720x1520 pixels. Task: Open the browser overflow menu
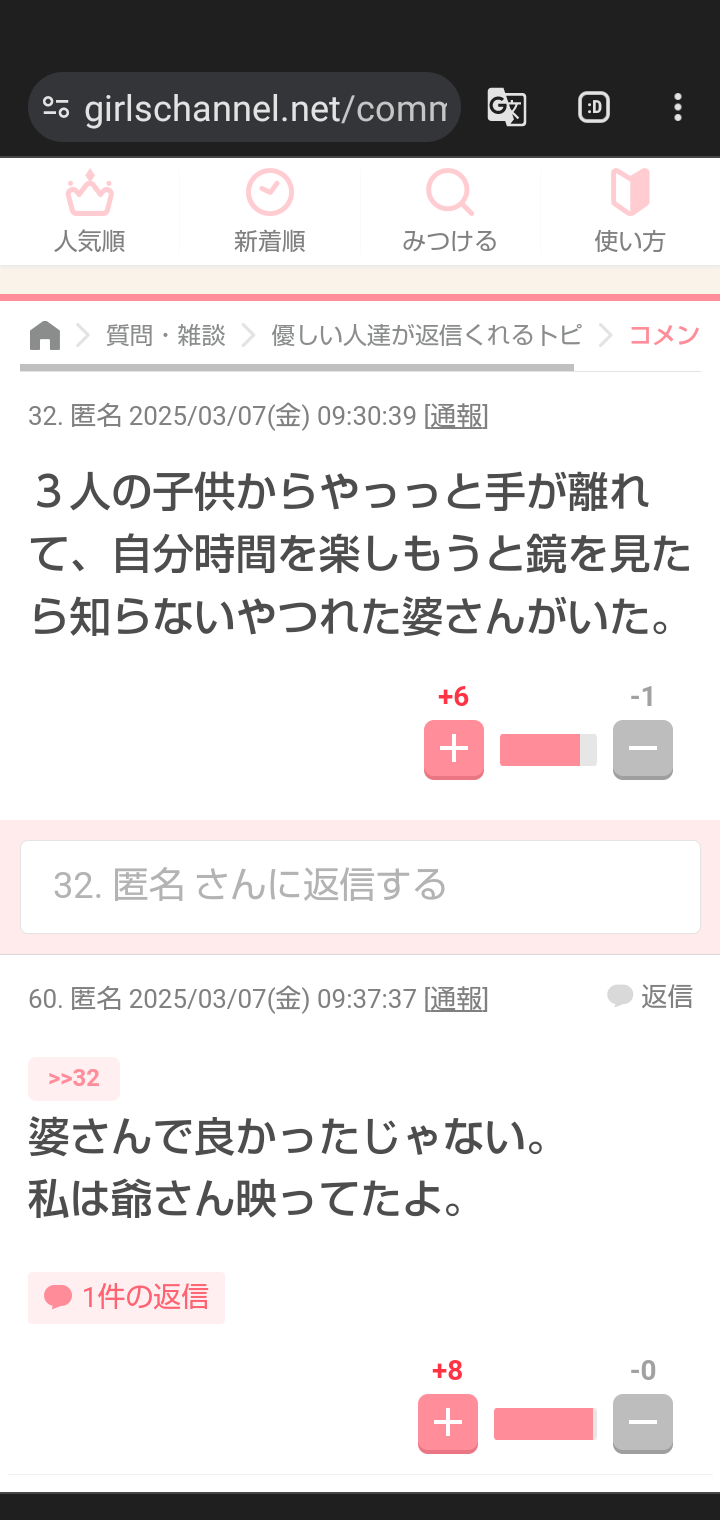point(678,108)
